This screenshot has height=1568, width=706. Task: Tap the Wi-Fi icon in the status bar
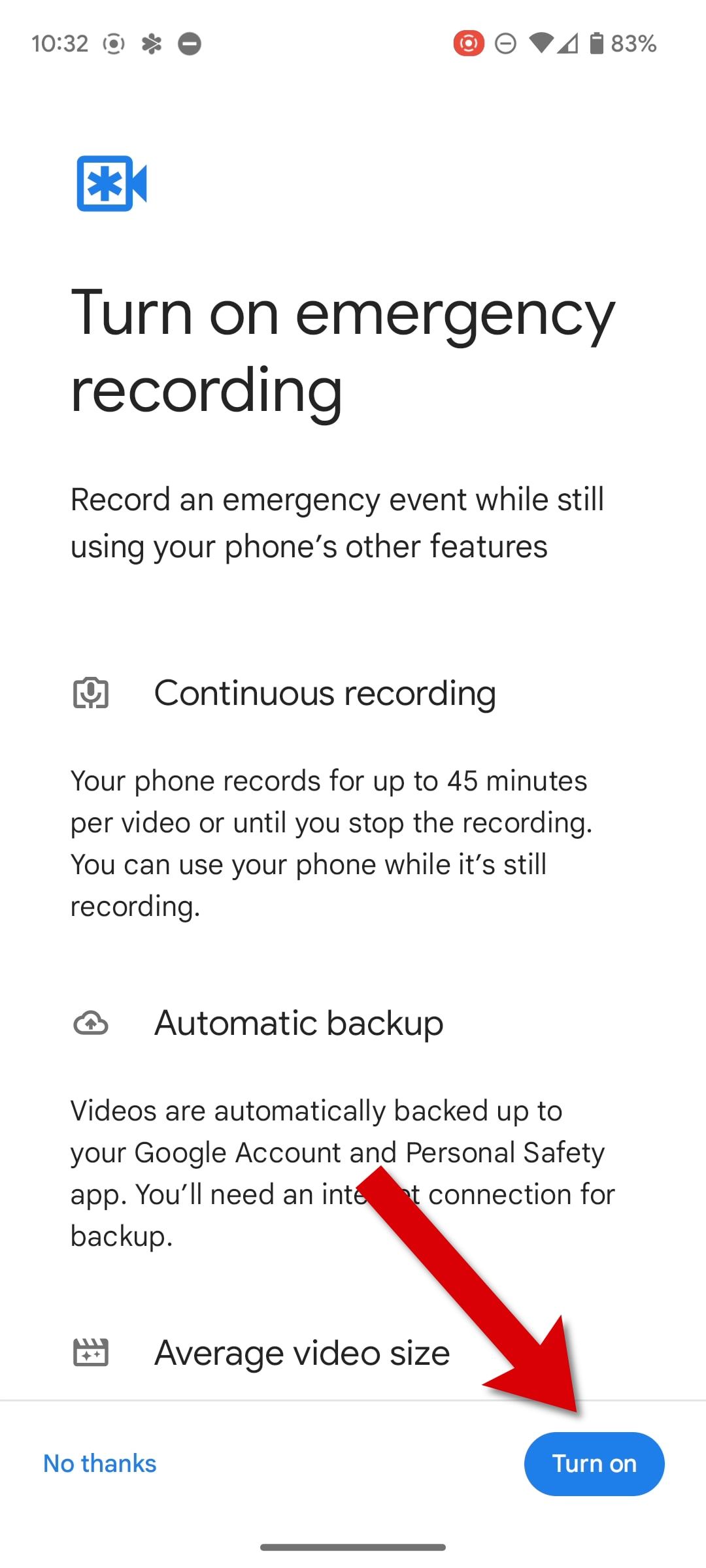click(x=540, y=43)
